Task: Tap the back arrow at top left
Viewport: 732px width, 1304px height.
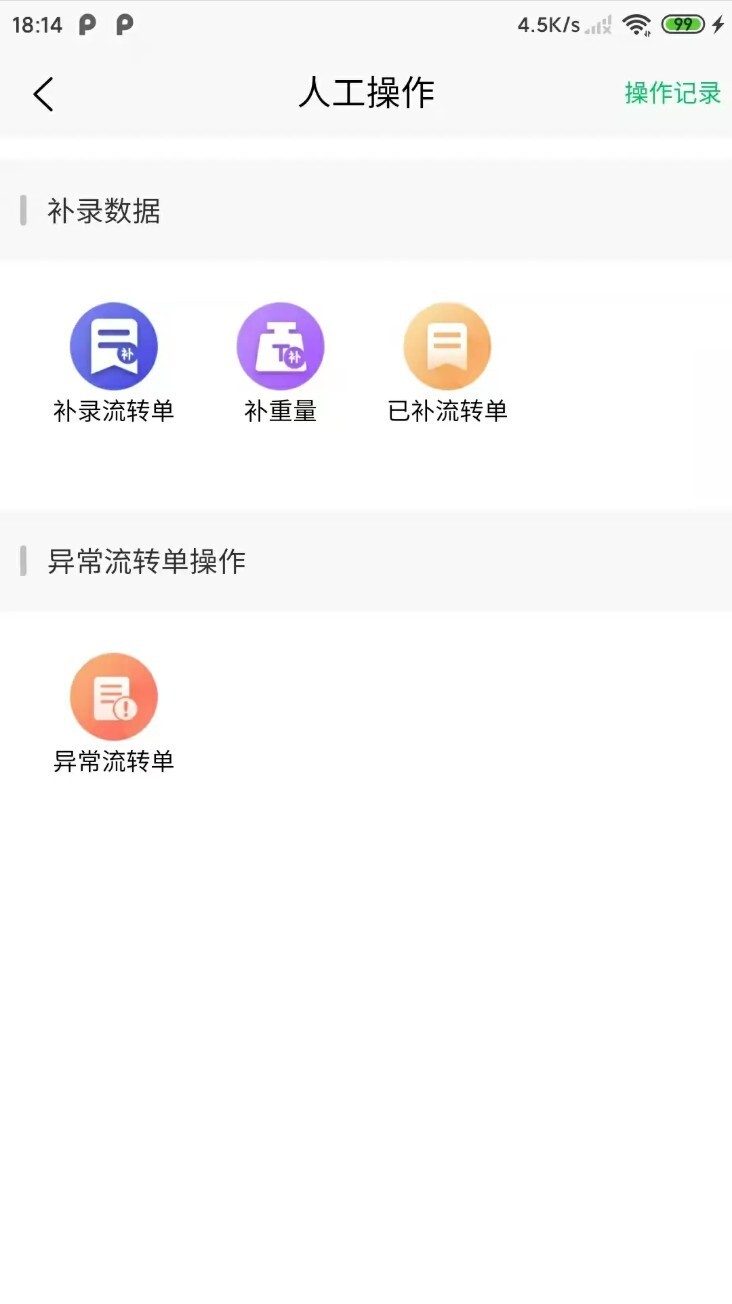Action: pyautogui.click(x=43, y=94)
